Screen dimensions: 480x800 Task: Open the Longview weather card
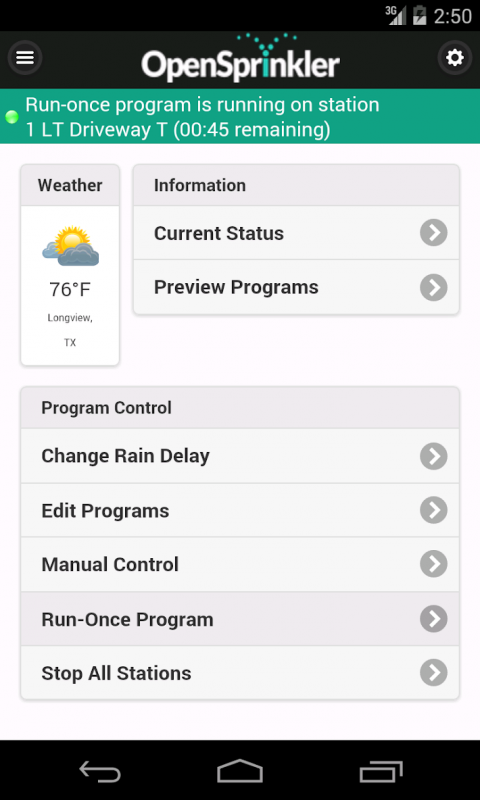point(70,265)
